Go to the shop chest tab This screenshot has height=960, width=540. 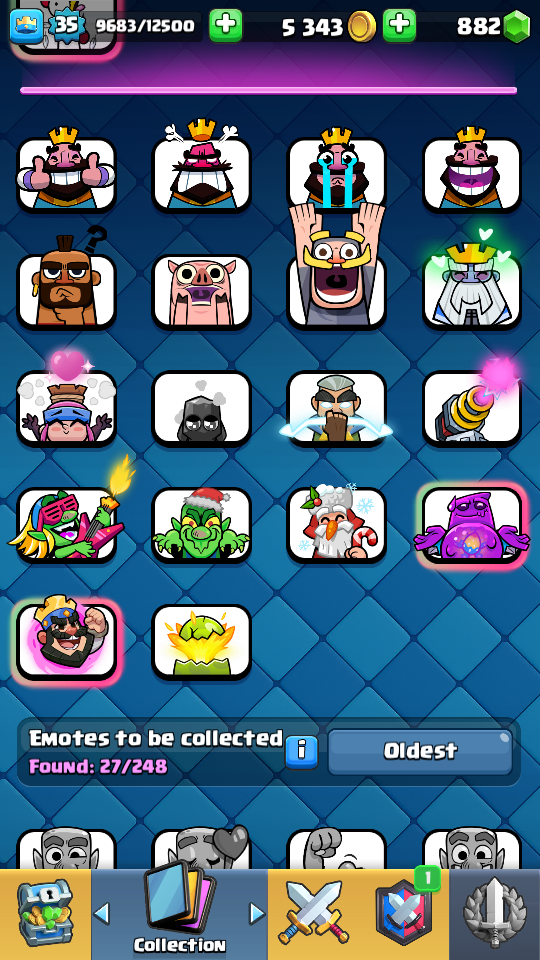(x=45, y=915)
